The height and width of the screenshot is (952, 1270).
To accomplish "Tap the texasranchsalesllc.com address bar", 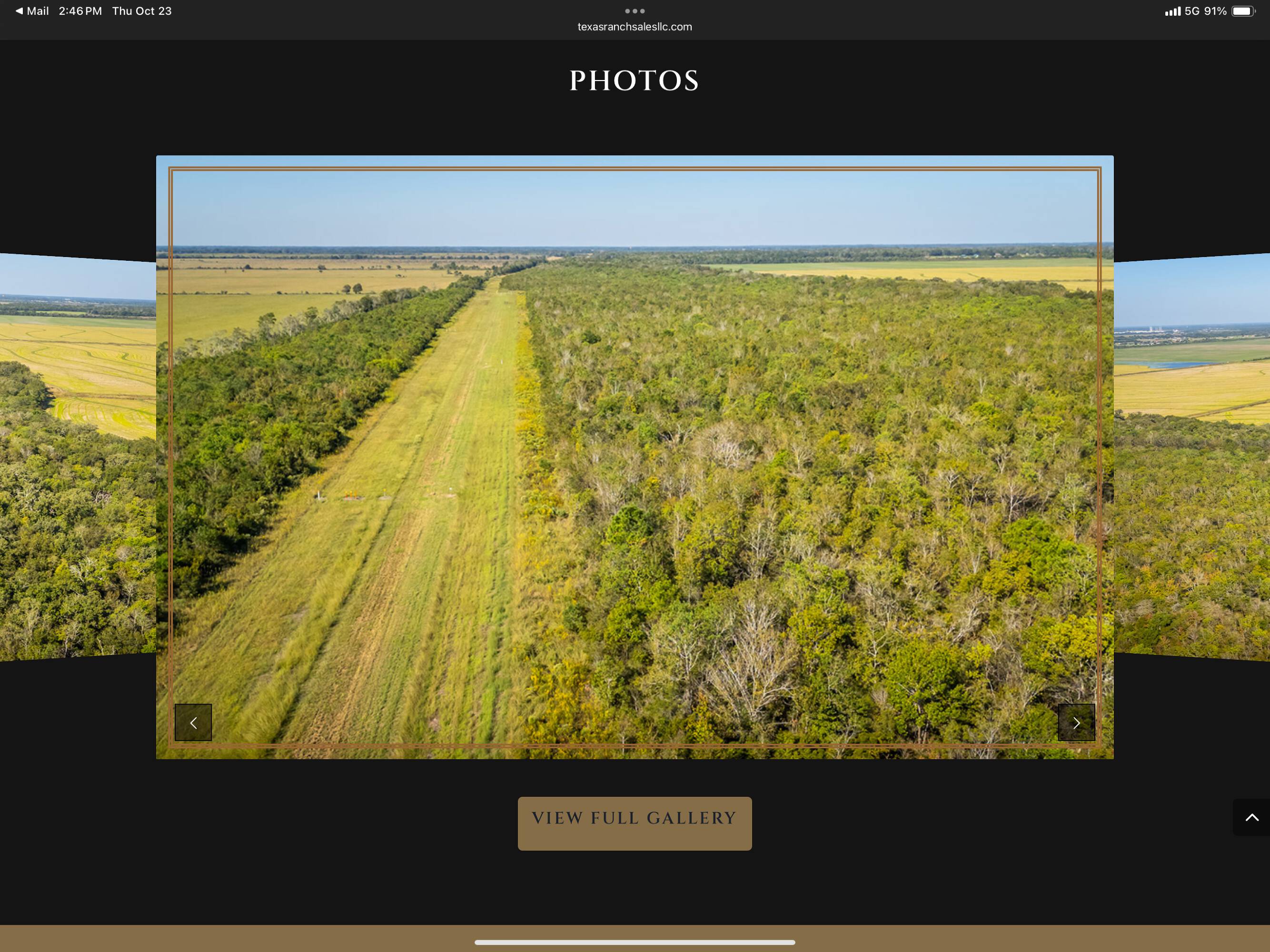I will click(635, 26).
